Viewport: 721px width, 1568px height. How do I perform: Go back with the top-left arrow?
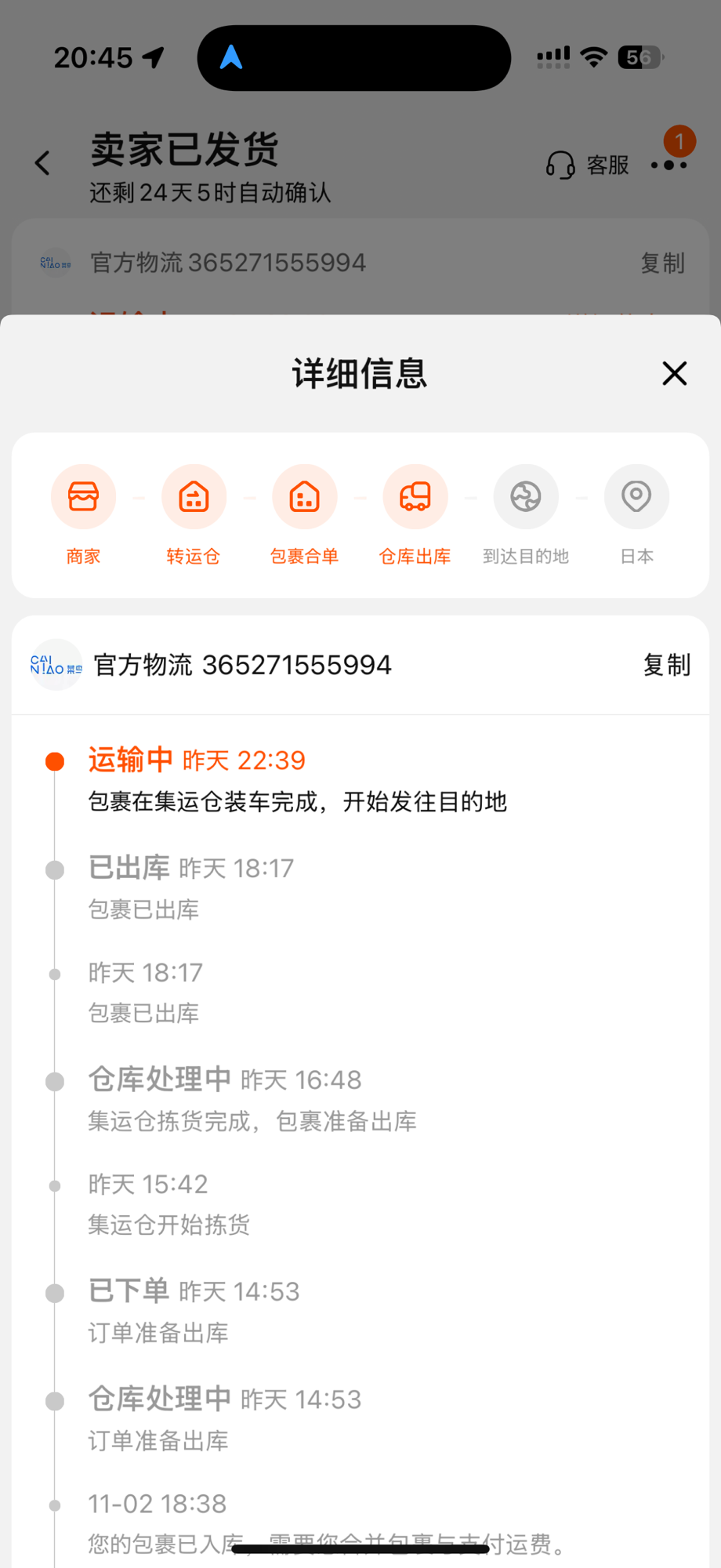42,163
